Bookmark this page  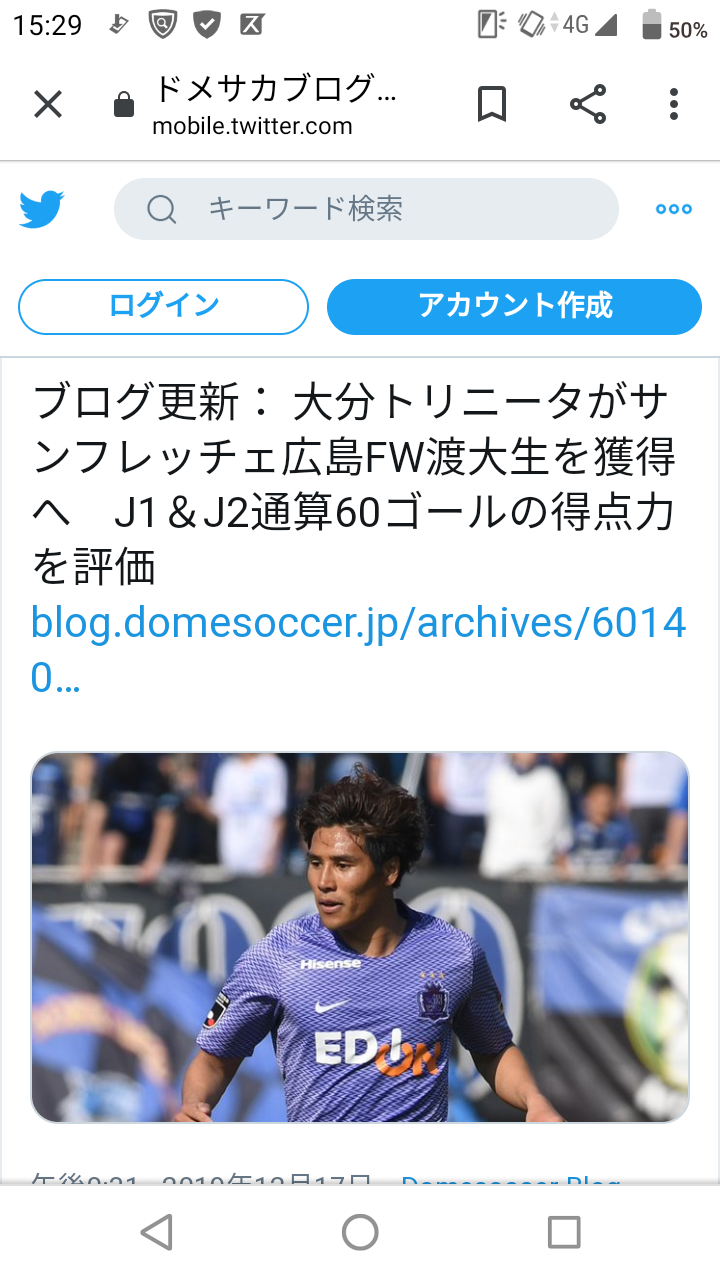[x=491, y=104]
